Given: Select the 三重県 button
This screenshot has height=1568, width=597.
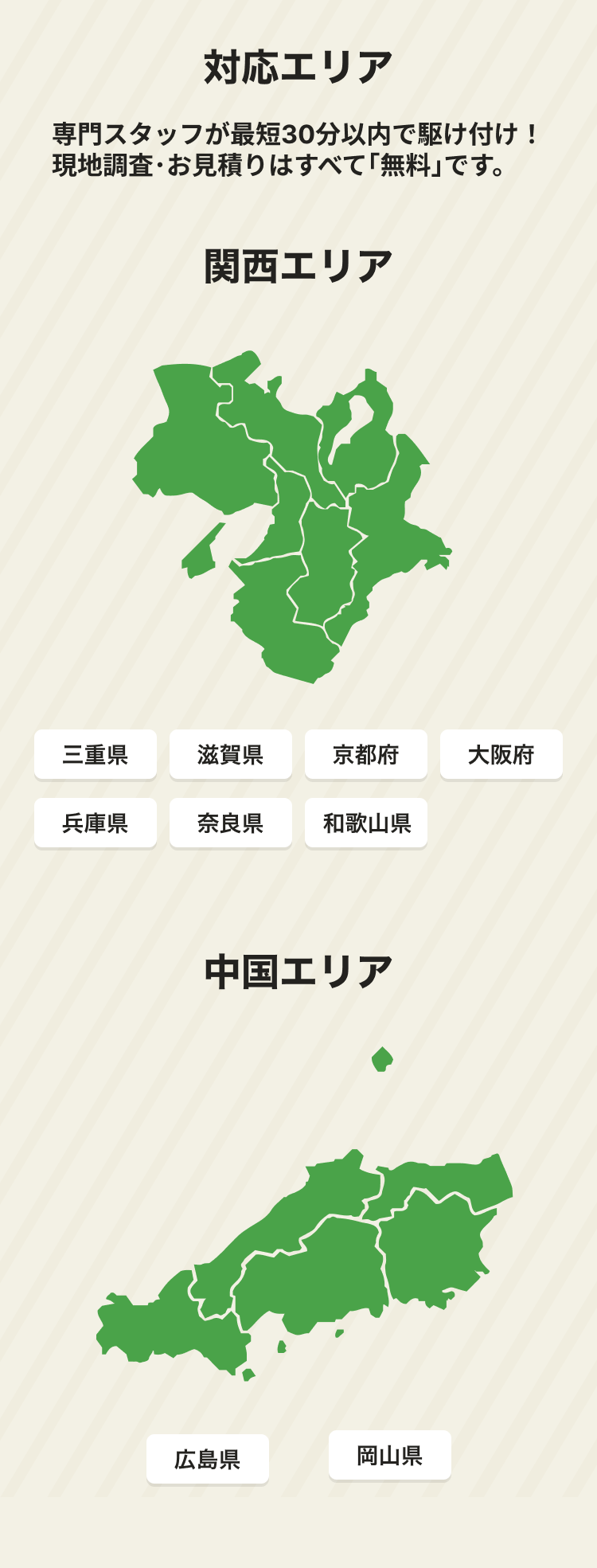Looking at the screenshot, I should [x=96, y=755].
